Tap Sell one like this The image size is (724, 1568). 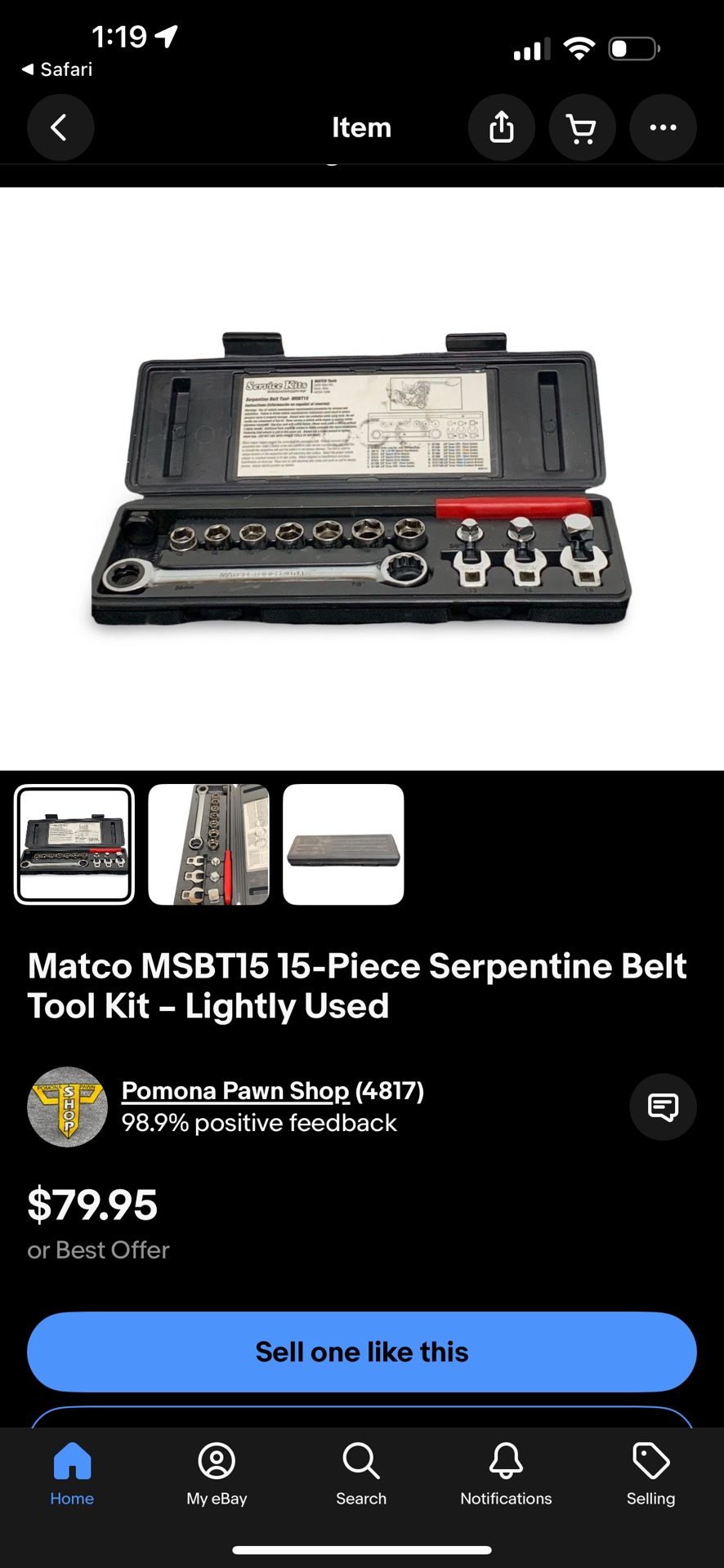(362, 1352)
